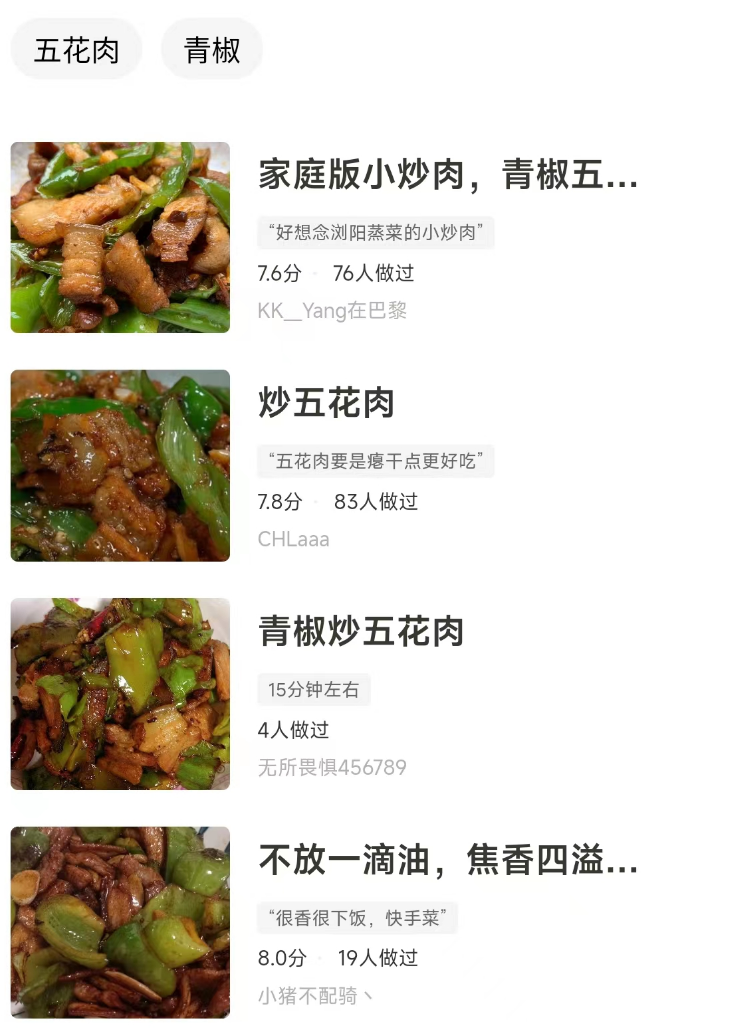
Task: Open the 家庭版小炒肉 recipe
Action: pyautogui.click(x=447, y=175)
